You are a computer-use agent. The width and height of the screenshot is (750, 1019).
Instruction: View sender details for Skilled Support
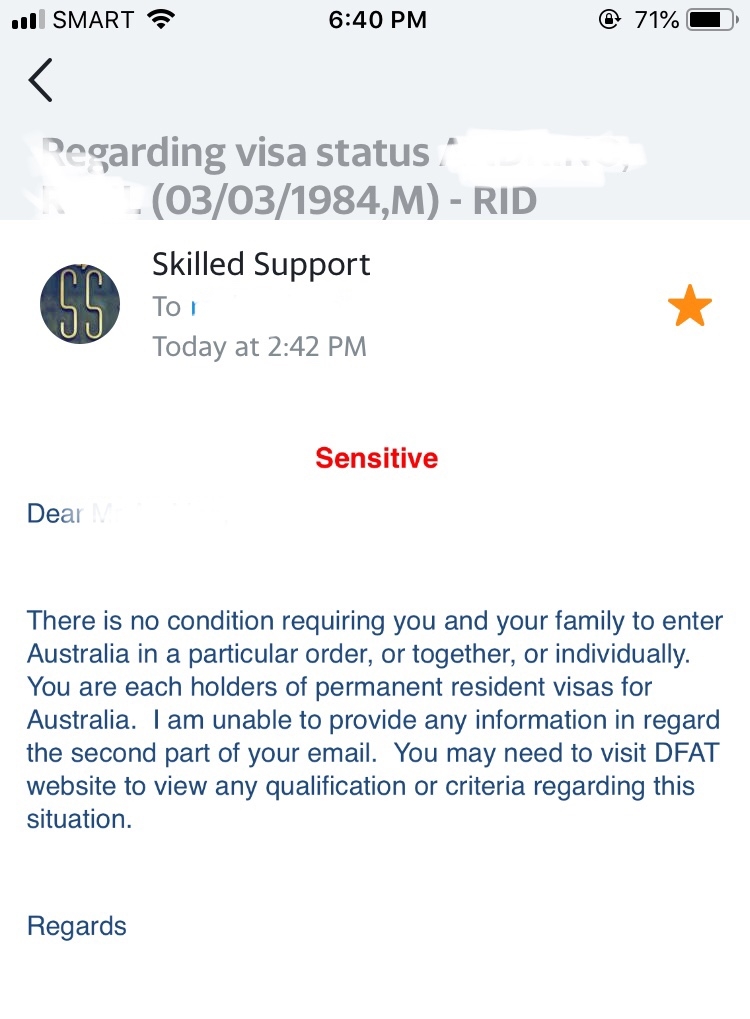(x=261, y=265)
